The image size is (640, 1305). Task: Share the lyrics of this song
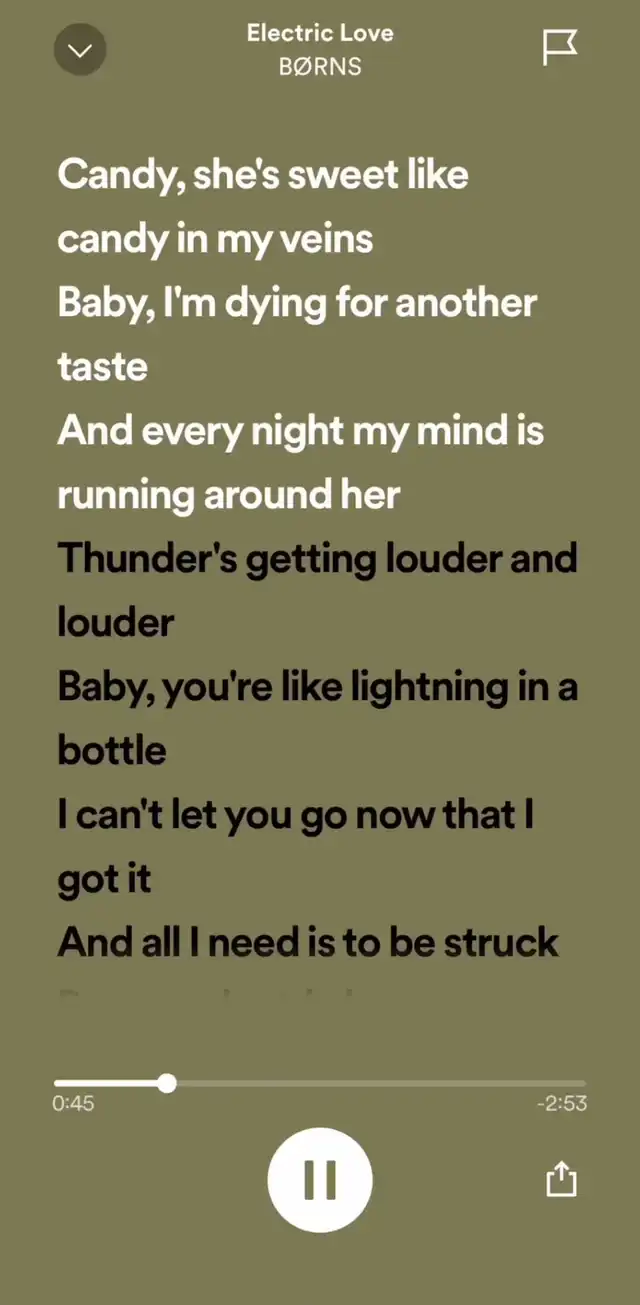561,1179
